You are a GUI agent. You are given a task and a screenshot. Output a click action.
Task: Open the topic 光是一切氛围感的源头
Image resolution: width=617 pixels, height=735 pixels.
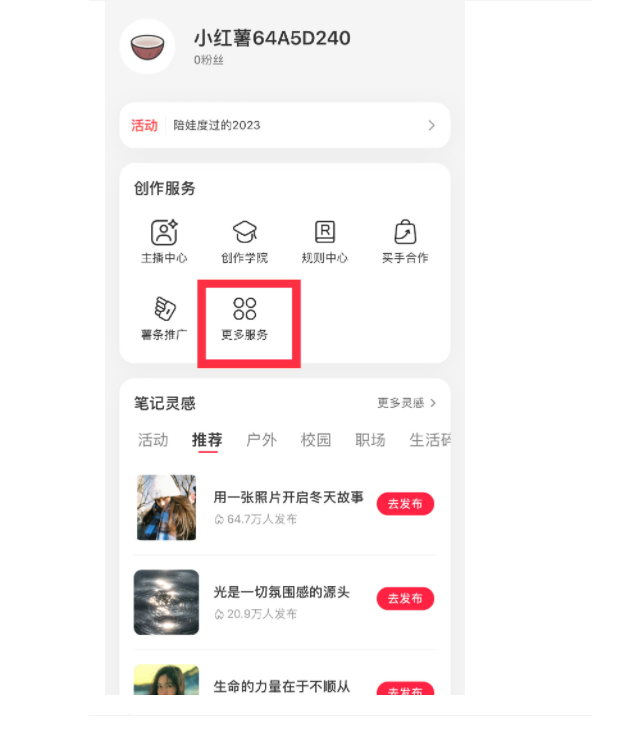[281, 592]
